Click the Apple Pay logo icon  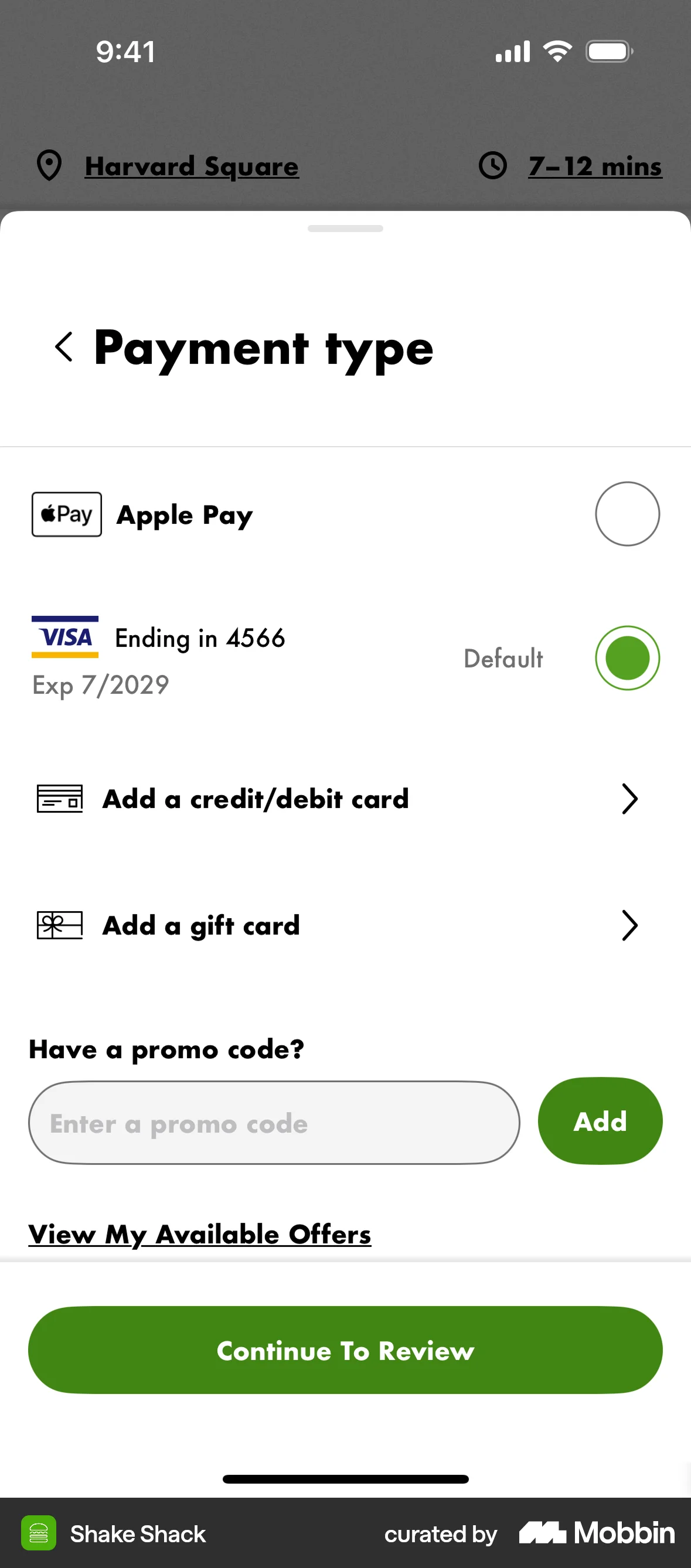click(x=66, y=514)
